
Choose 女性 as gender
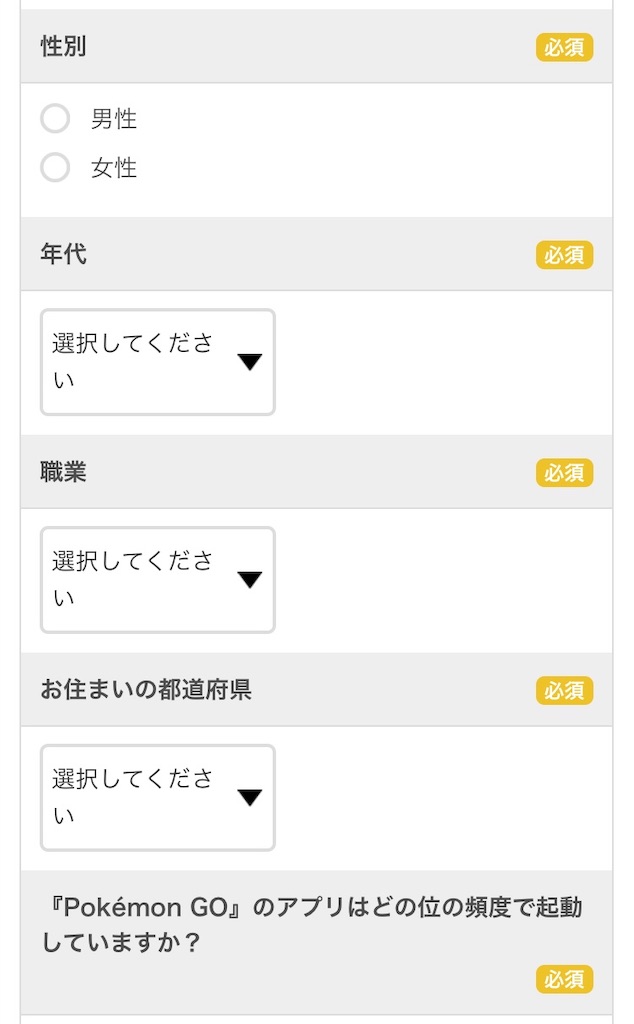pos(55,168)
